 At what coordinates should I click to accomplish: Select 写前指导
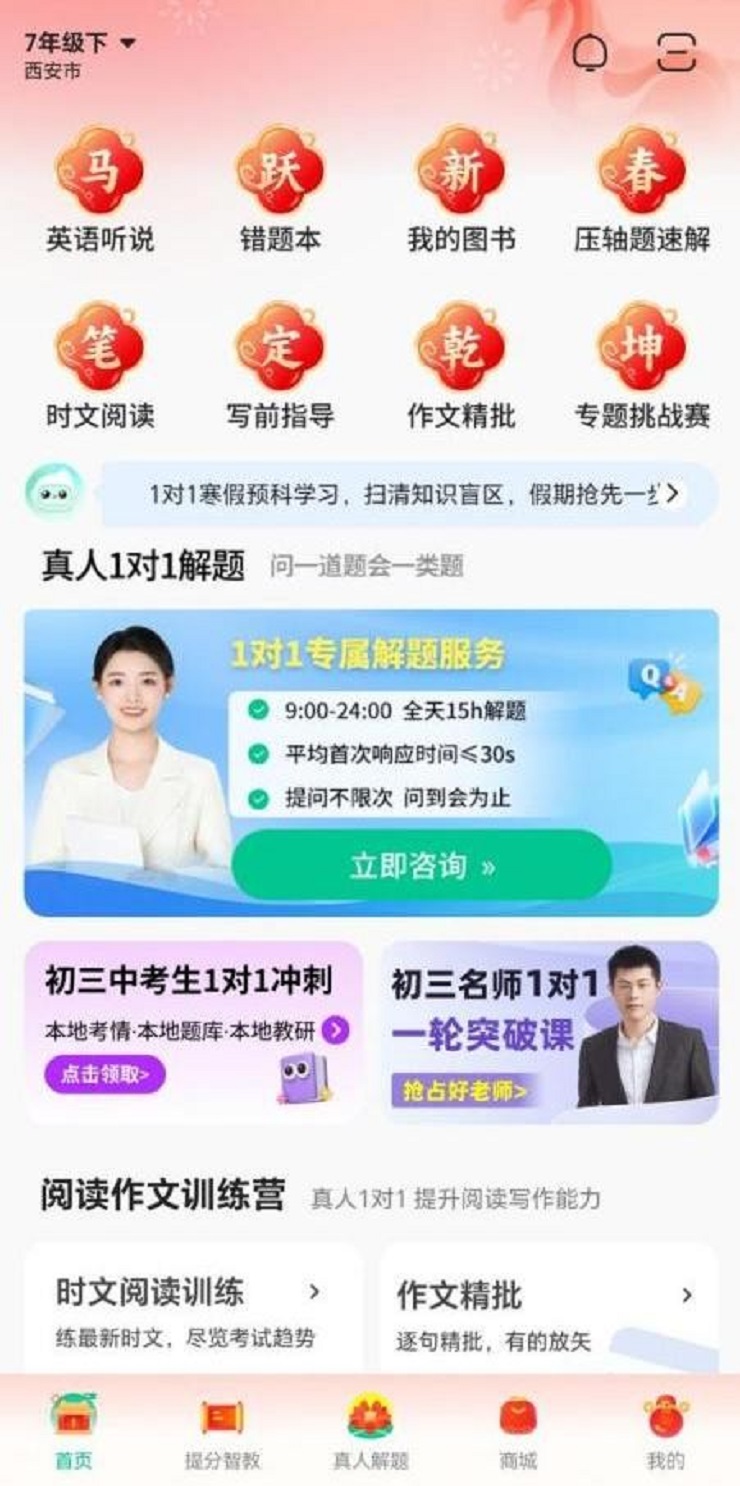pyautogui.click(x=280, y=366)
